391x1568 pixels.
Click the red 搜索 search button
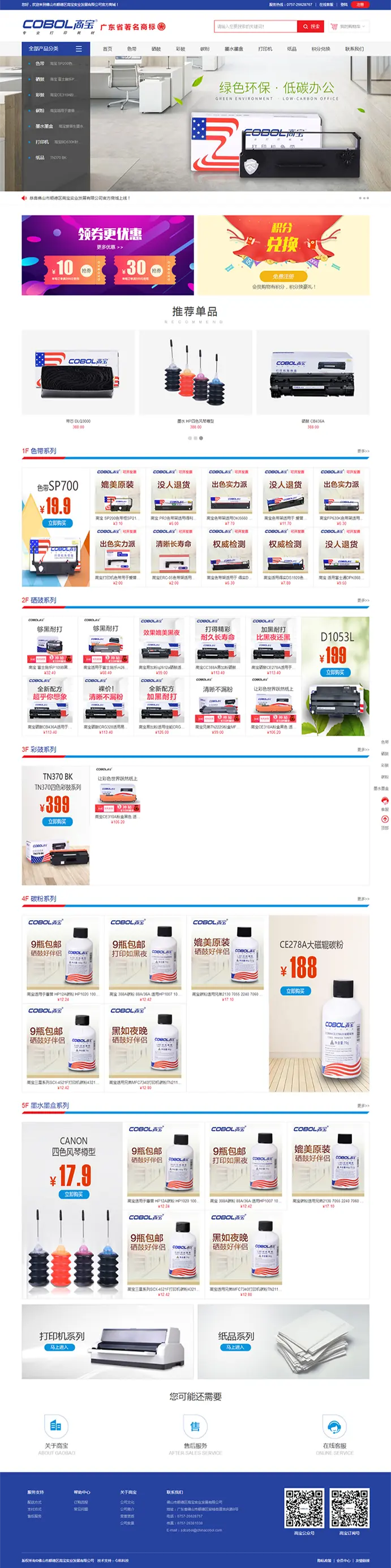click(x=310, y=27)
